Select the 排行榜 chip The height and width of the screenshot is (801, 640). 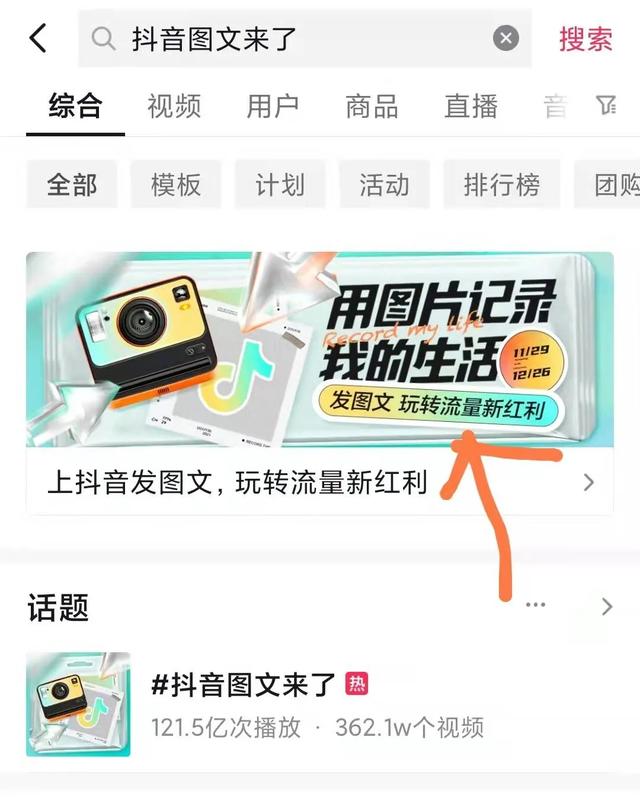501,185
